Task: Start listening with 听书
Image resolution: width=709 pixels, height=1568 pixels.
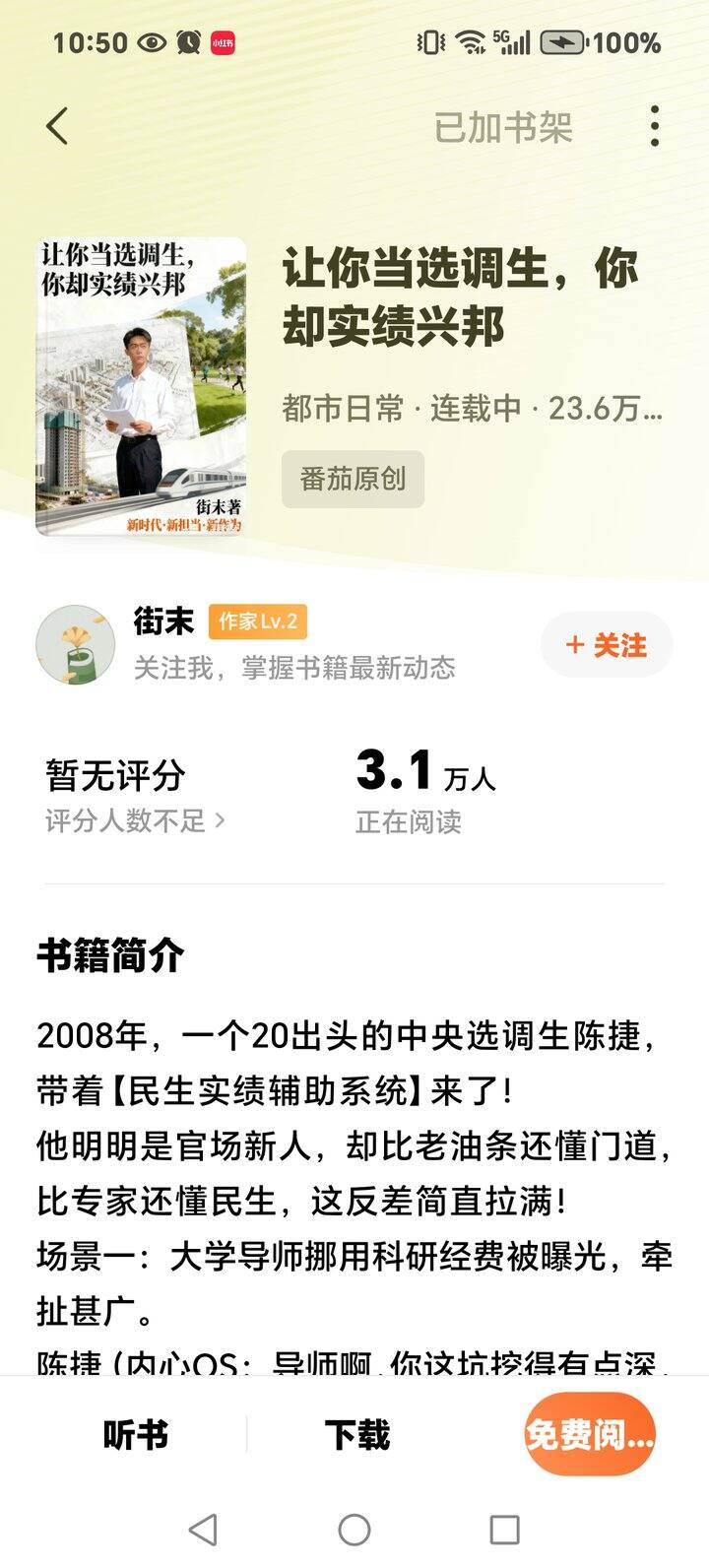Action: tap(136, 1435)
